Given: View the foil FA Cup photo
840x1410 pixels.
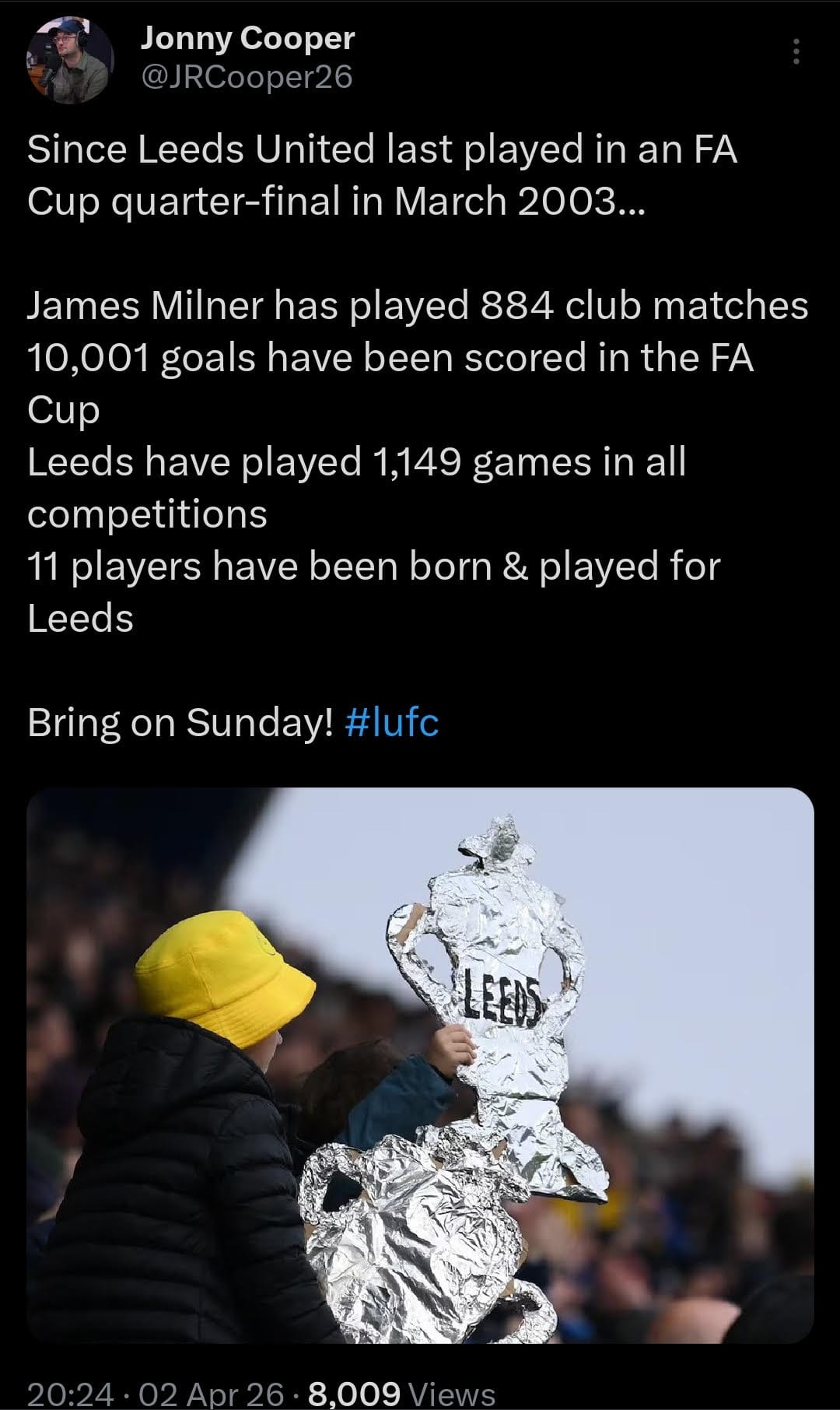Looking at the screenshot, I should click(420, 1065).
